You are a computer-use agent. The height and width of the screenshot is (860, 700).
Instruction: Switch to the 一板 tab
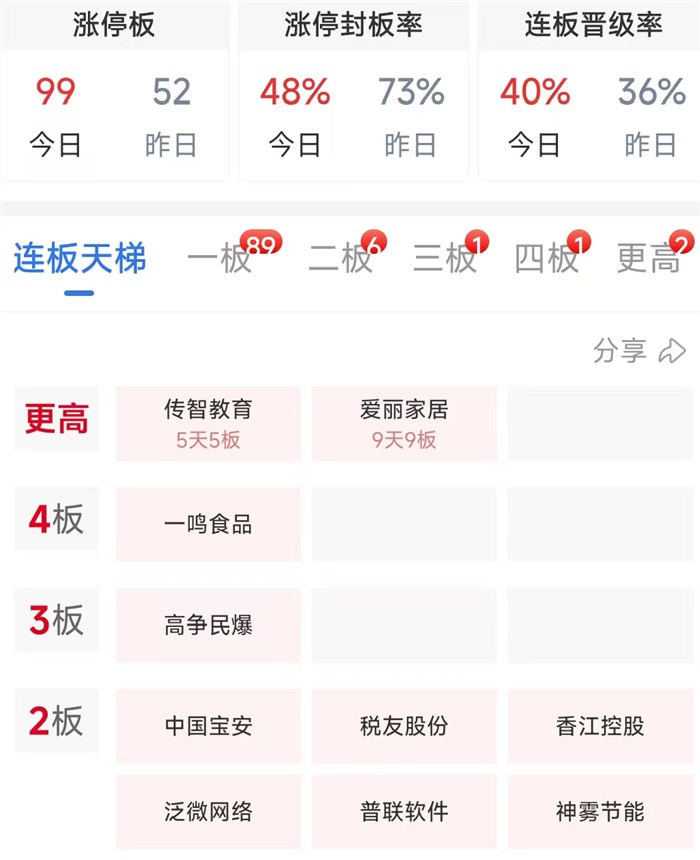click(x=219, y=258)
